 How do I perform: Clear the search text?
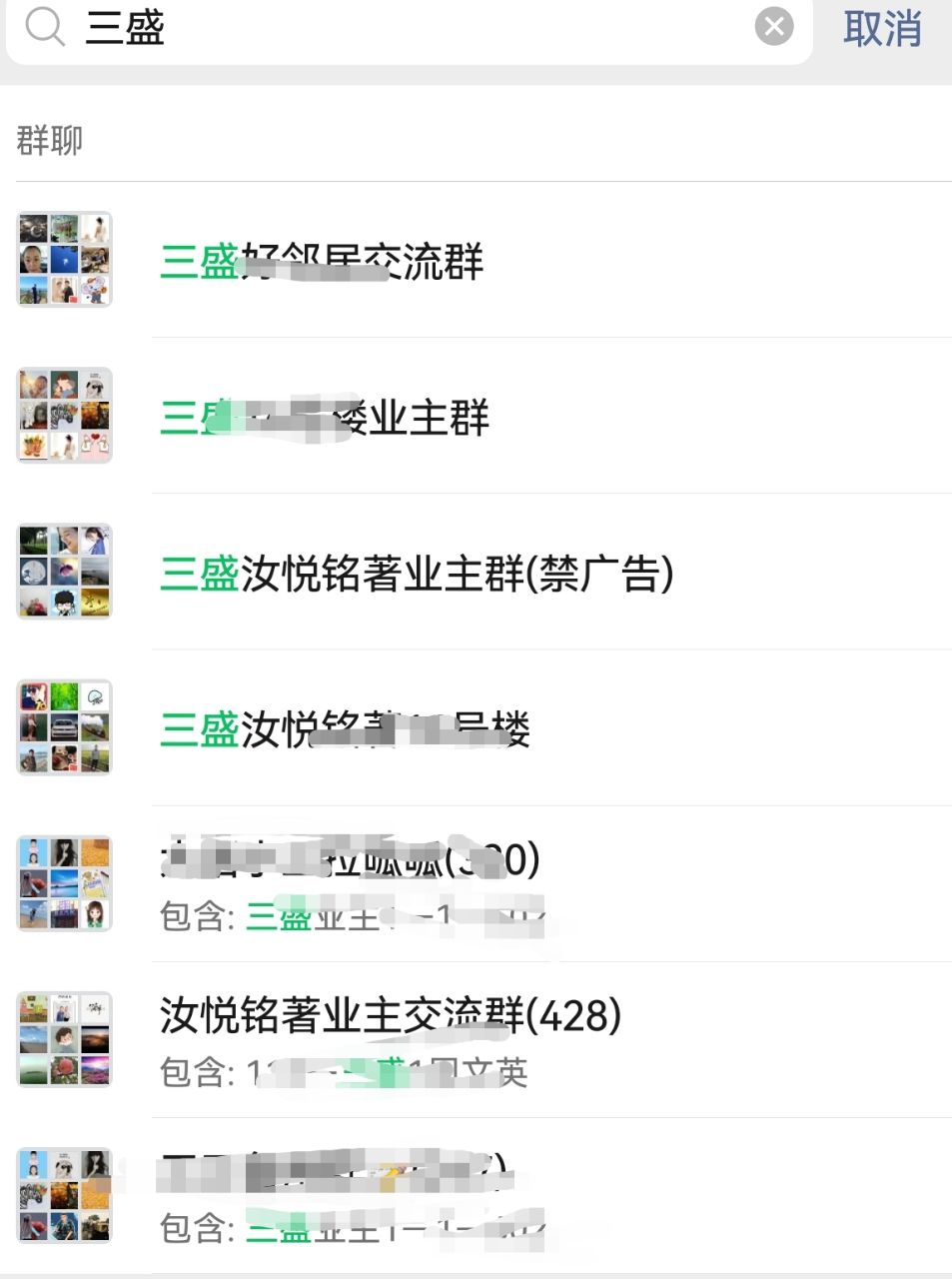tap(774, 27)
